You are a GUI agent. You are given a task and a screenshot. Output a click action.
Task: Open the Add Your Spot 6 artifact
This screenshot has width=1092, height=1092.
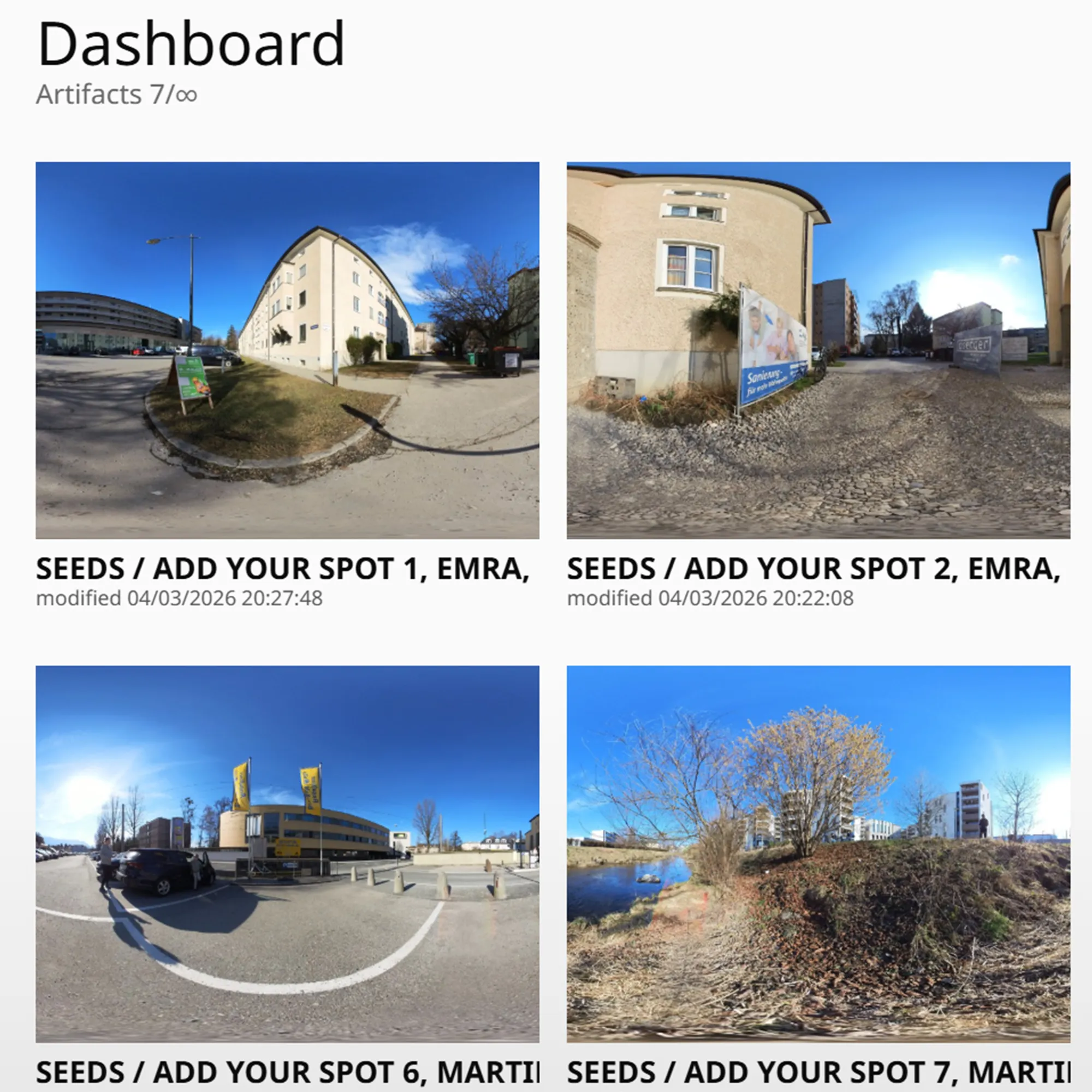point(287,853)
